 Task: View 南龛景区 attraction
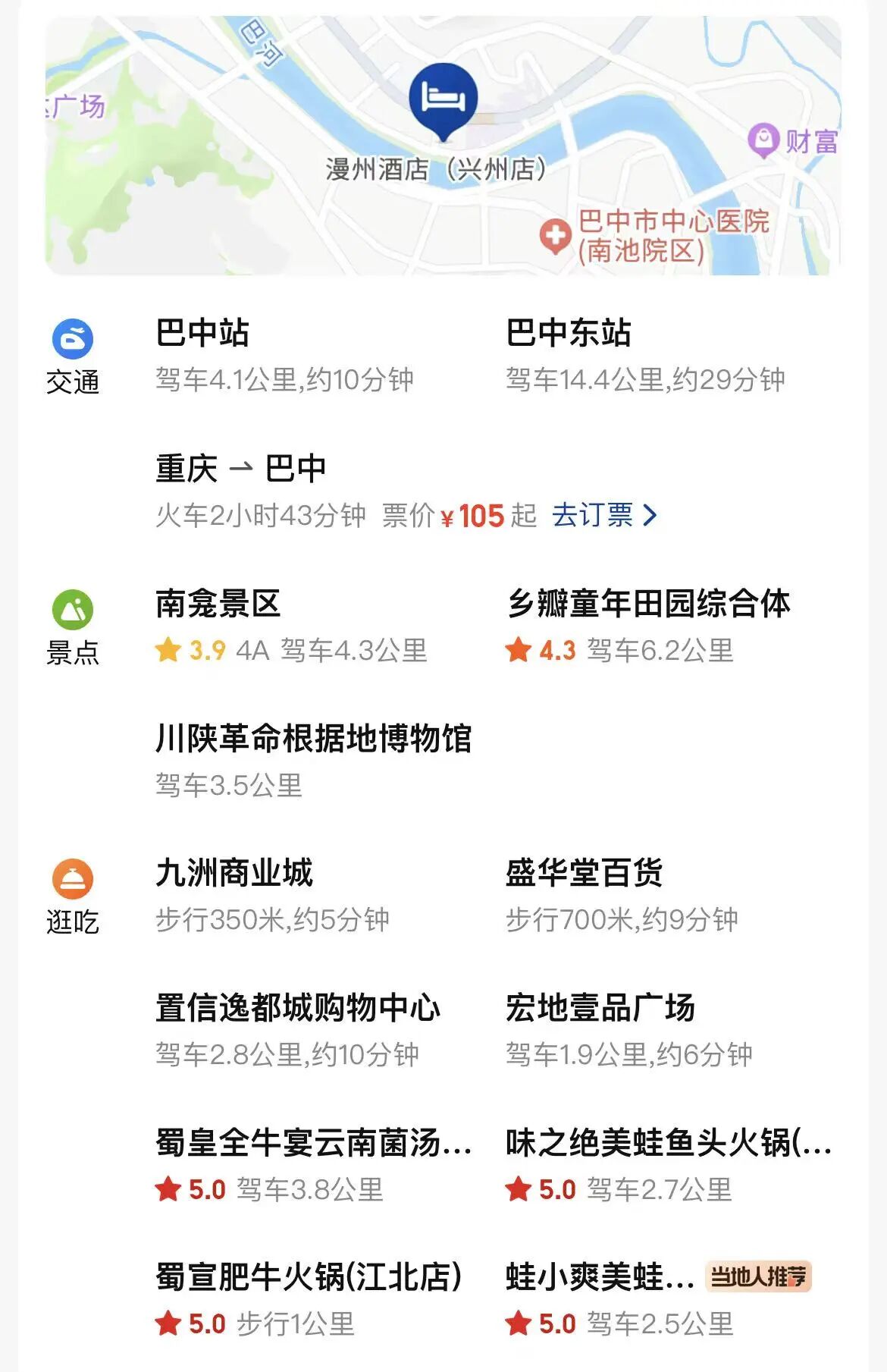[218, 604]
